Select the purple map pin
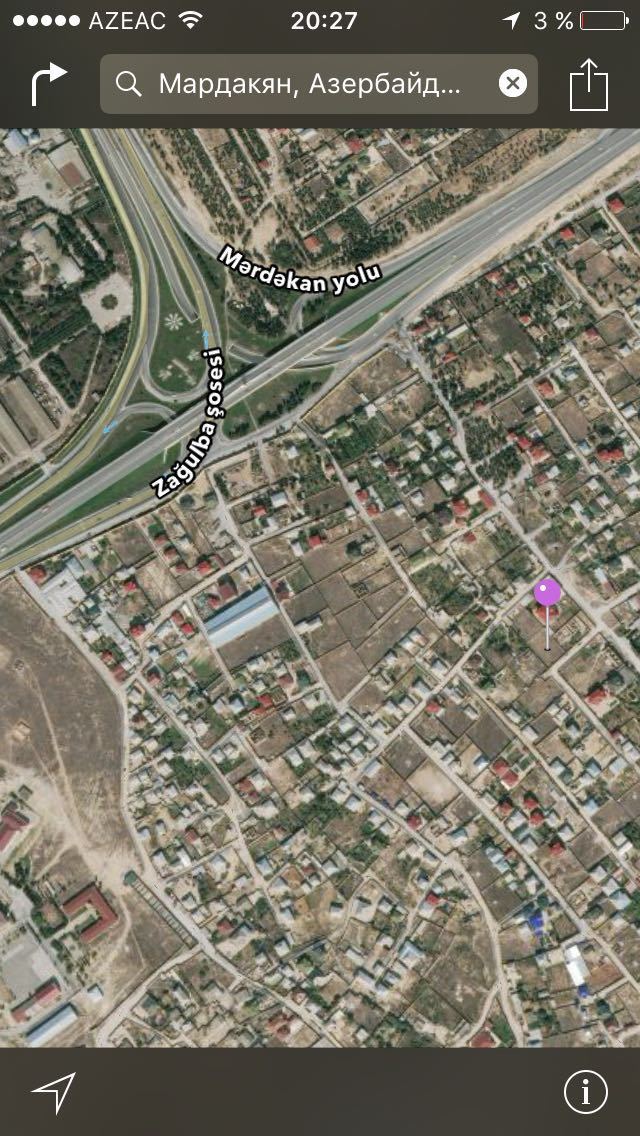Image resolution: width=640 pixels, height=1136 pixels. (547, 593)
